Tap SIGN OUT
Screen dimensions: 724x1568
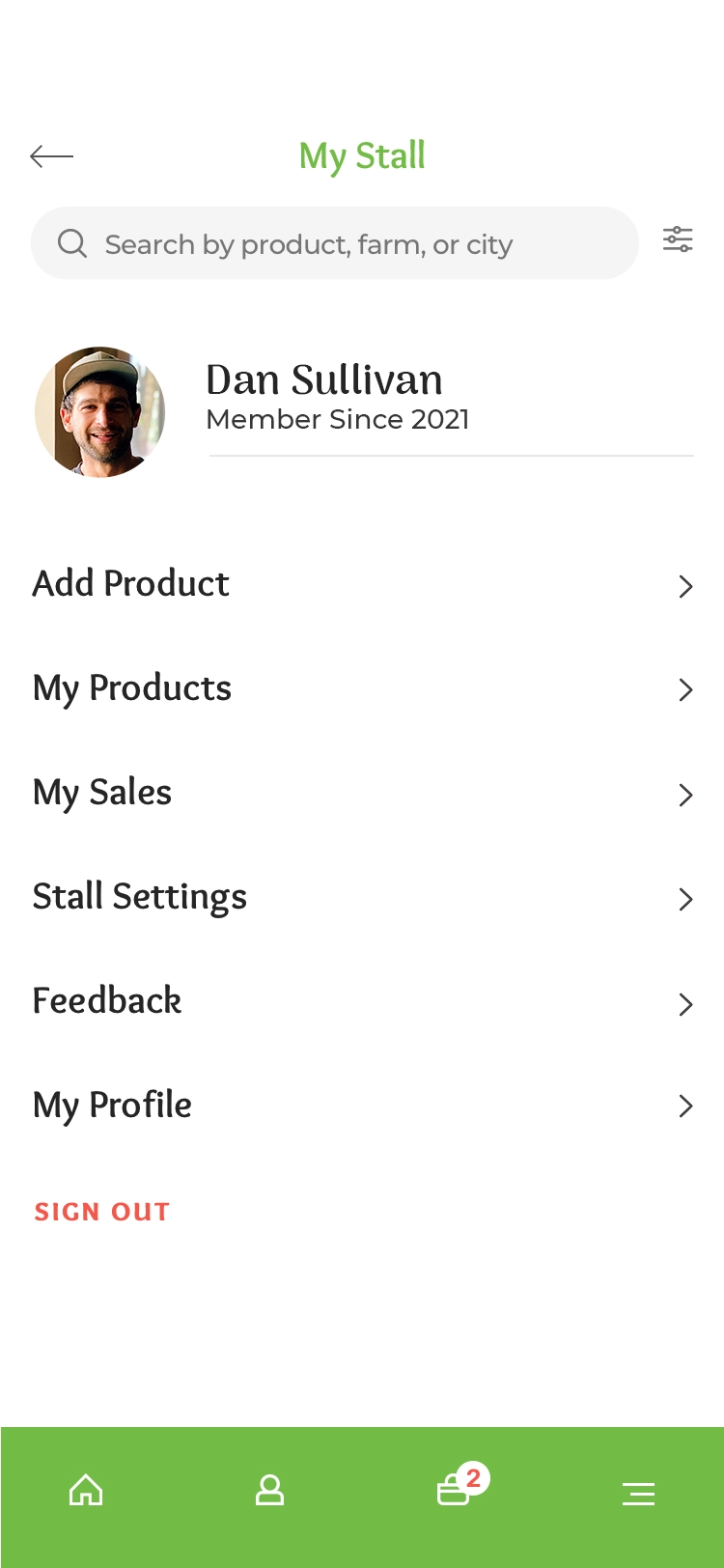pyautogui.click(x=102, y=1212)
